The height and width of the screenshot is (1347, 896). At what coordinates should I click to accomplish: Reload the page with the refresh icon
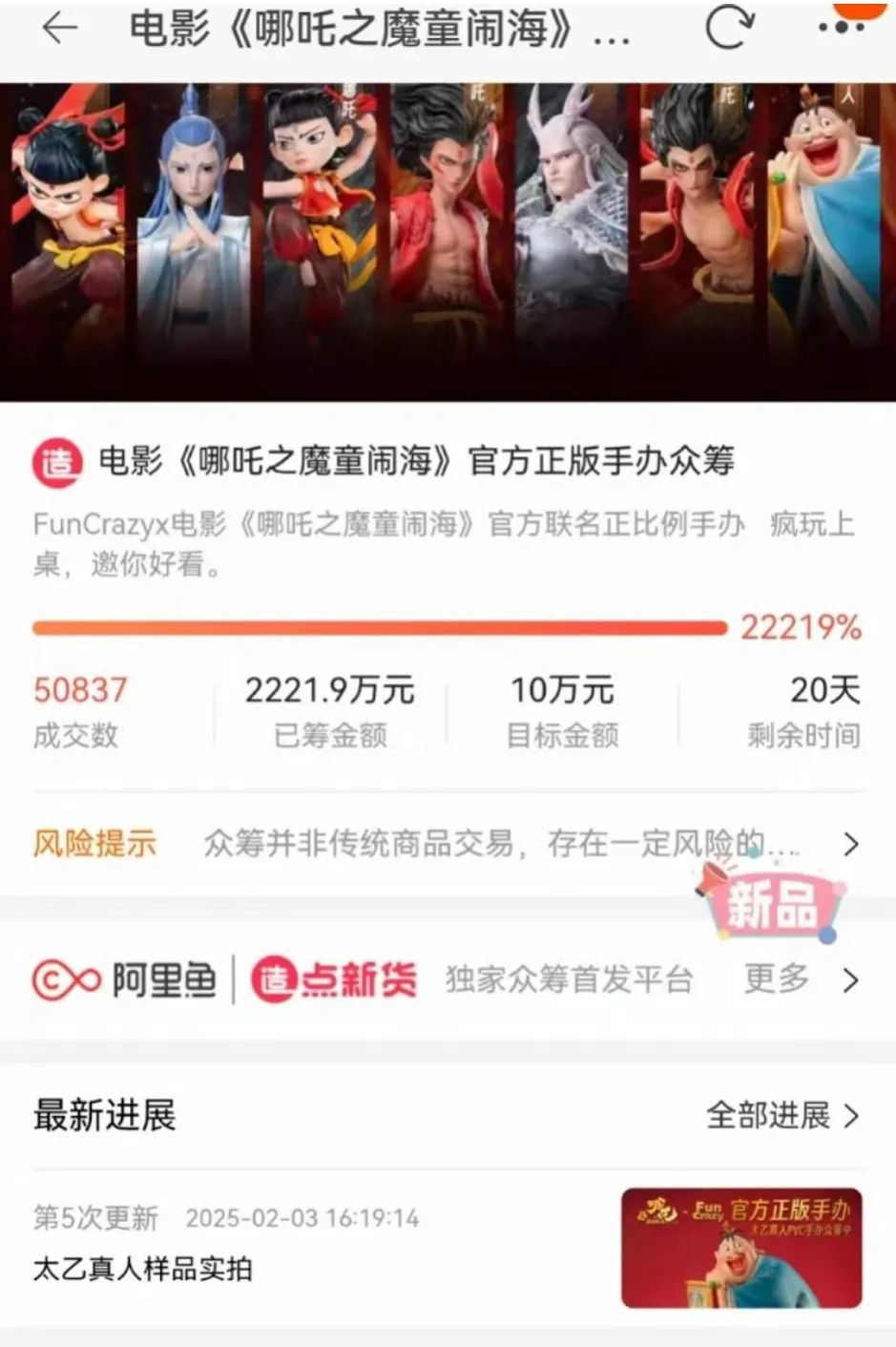pyautogui.click(x=729, y=29)
